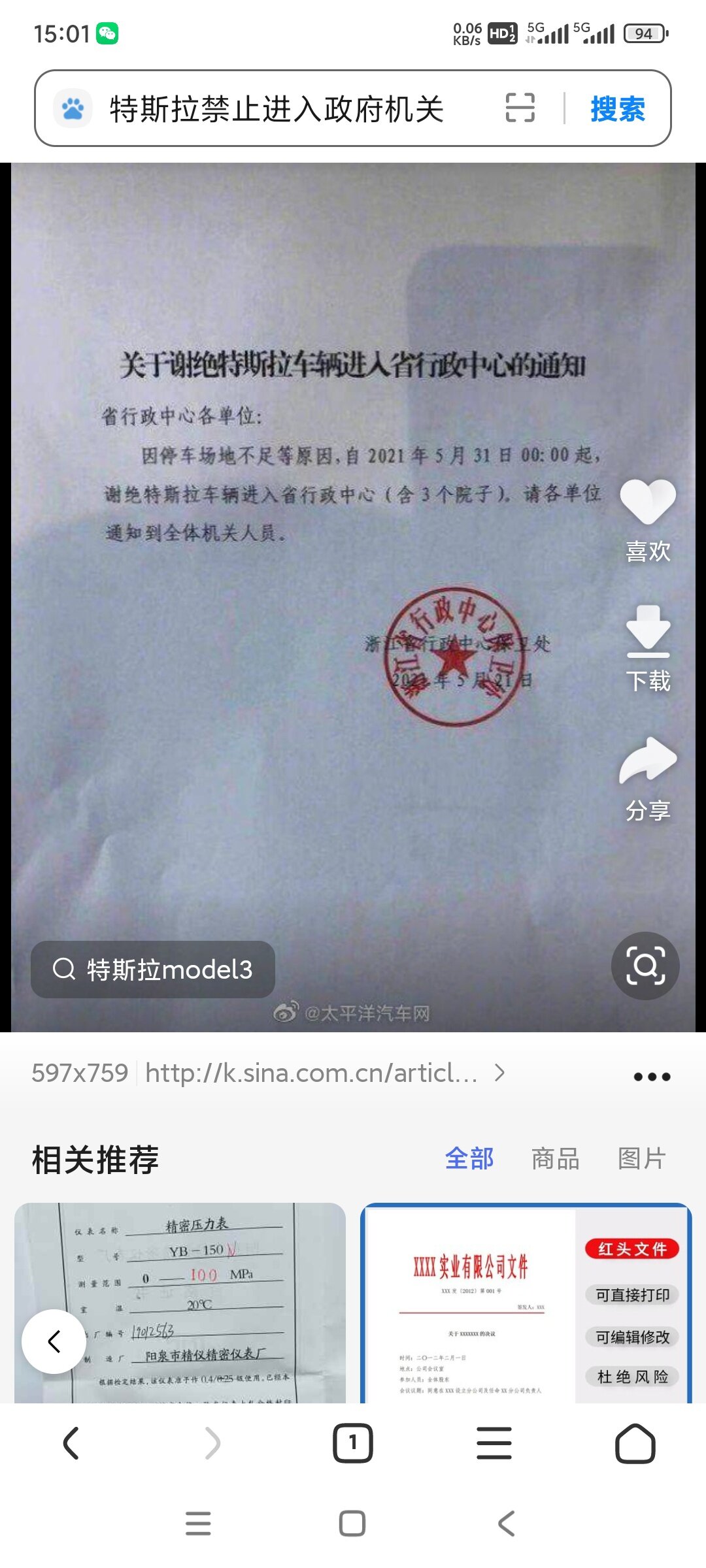Screen dimensions: 706x1568
Task: Open the browser hamburger menu
Action: pyautogui.click(x=494, y=1443)
